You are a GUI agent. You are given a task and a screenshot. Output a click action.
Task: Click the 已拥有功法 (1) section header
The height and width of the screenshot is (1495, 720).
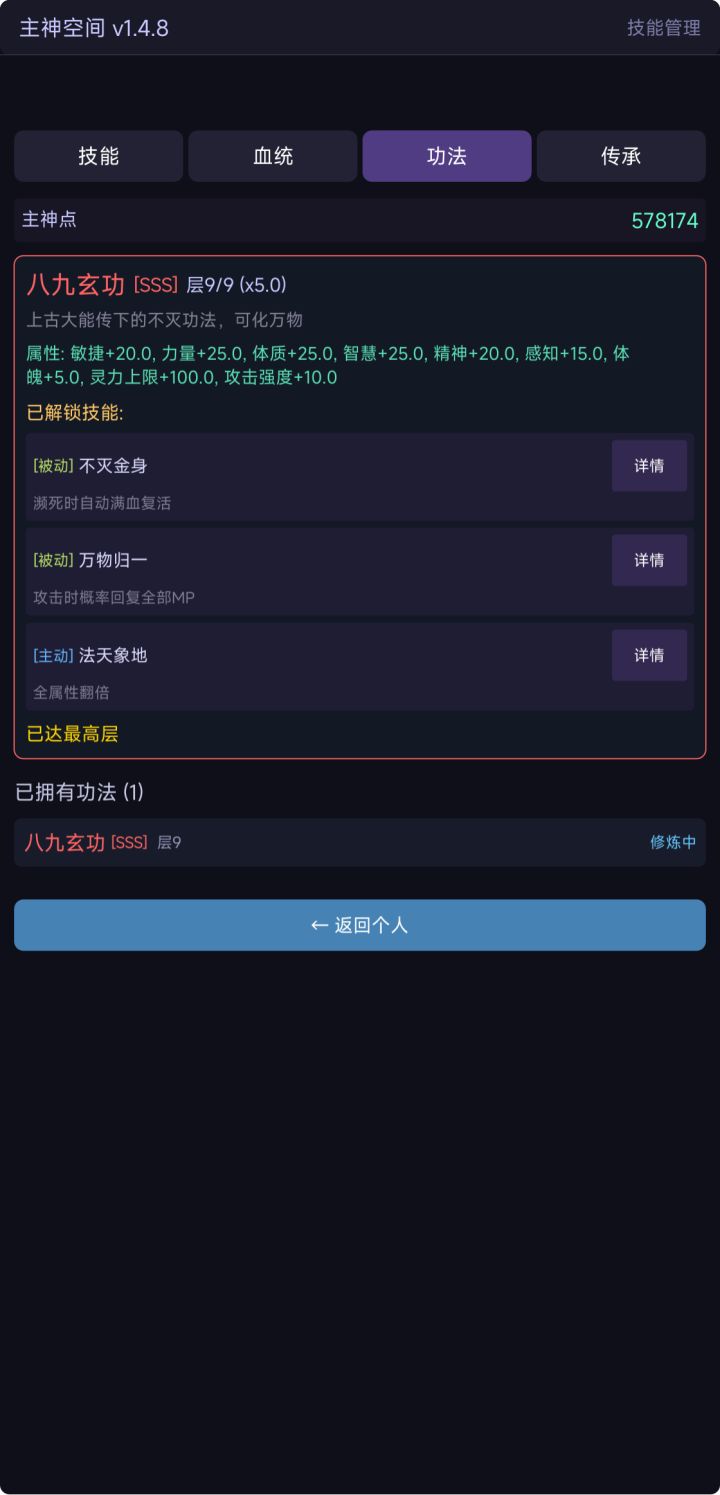pyautogui.click(x=83, y=793)
